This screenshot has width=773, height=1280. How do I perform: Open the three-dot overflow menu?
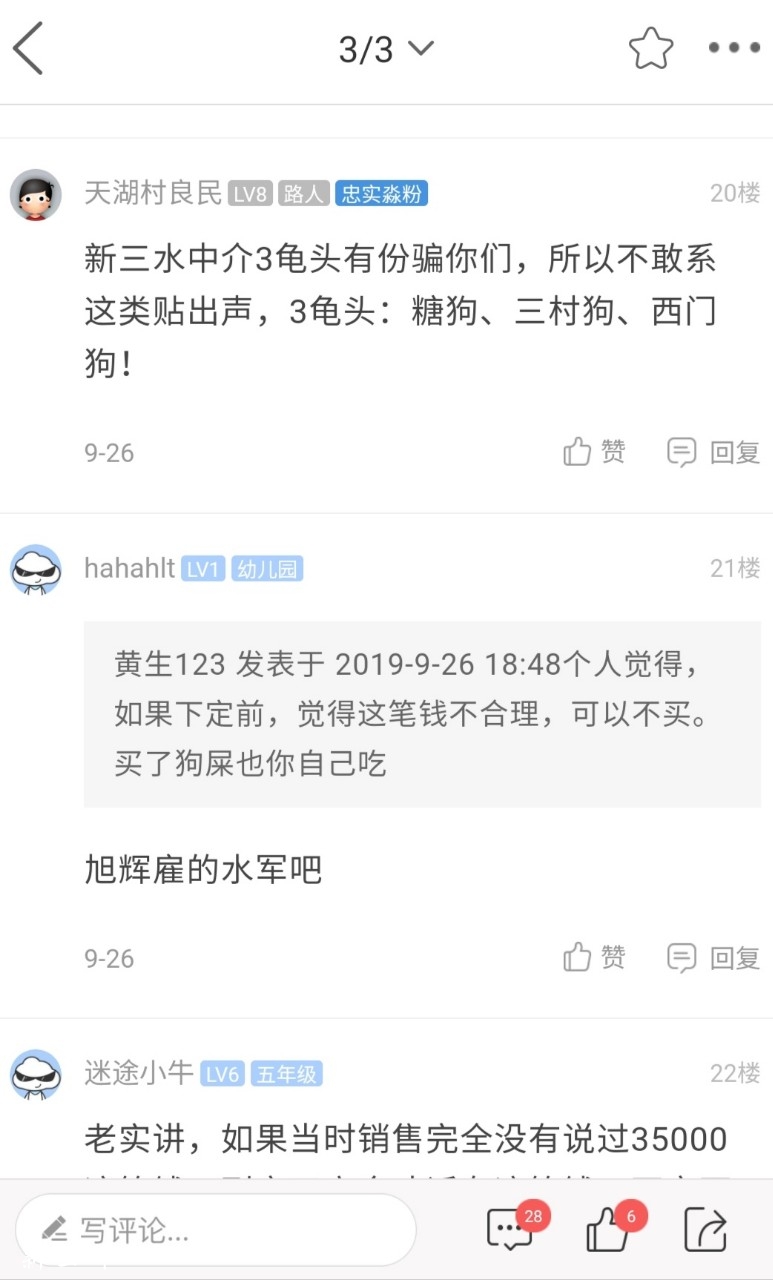click(734, 48)
